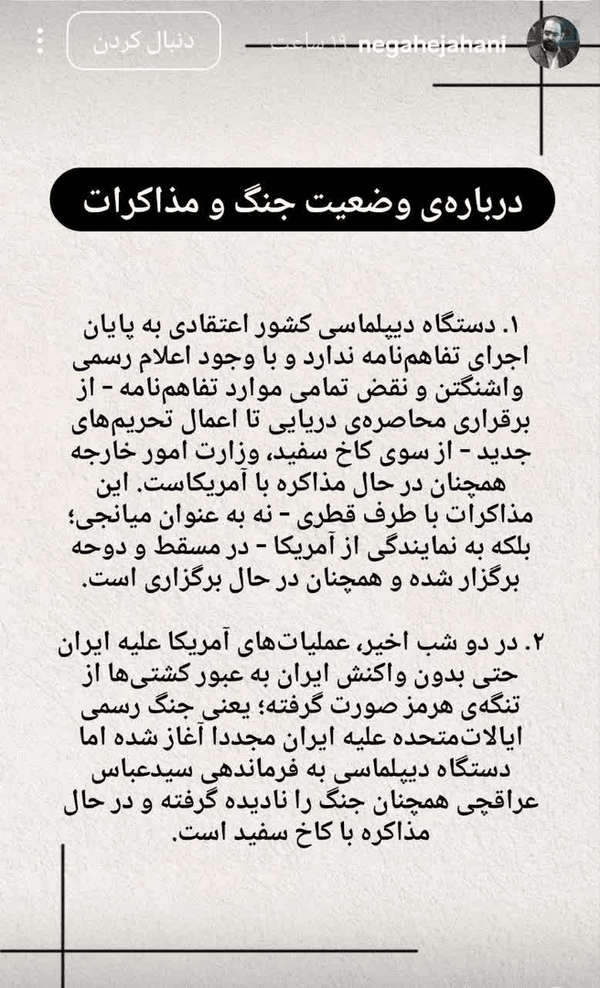Open the negahejahani username link
The width and height of the screenshot is (600, 988).
click(x=432, y=45)
